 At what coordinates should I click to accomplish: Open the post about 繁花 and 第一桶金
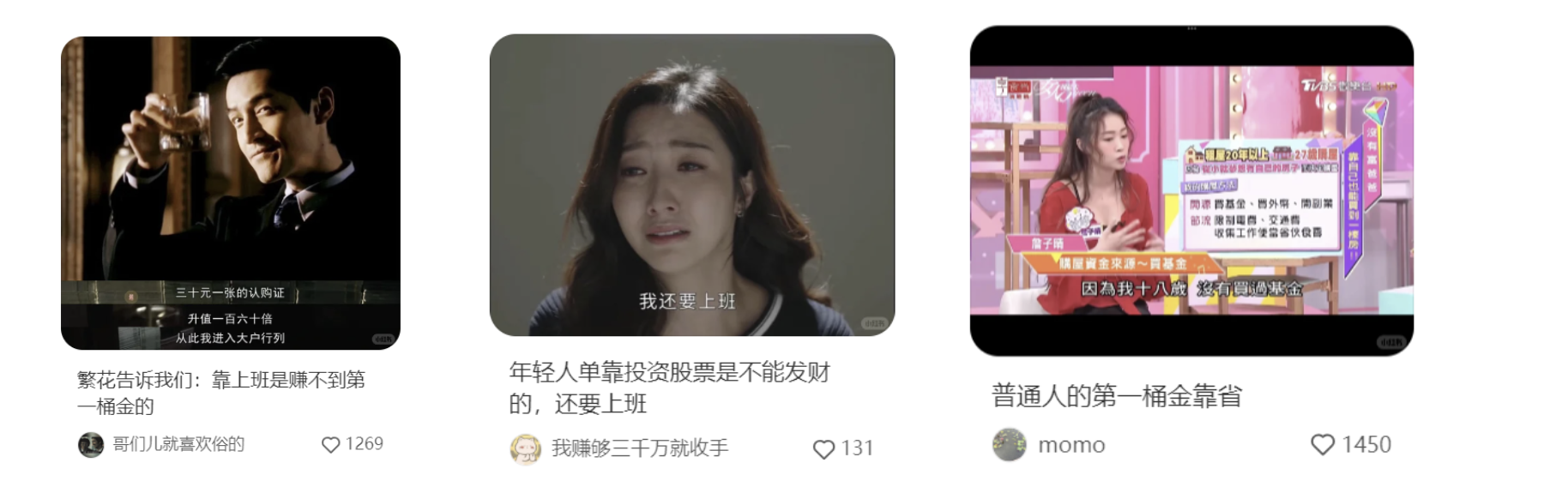[230, 193]
